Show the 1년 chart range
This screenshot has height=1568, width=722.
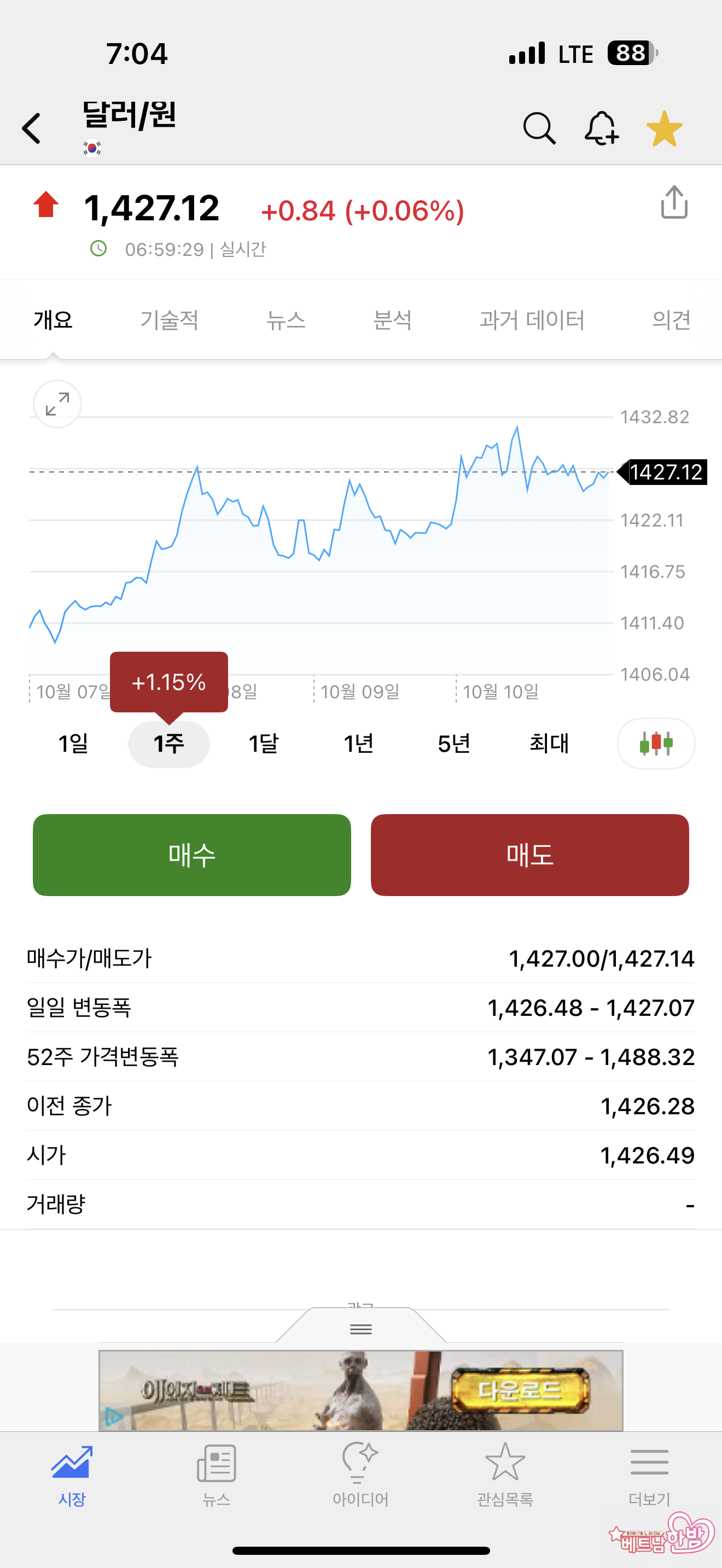[x=359, y=744]
